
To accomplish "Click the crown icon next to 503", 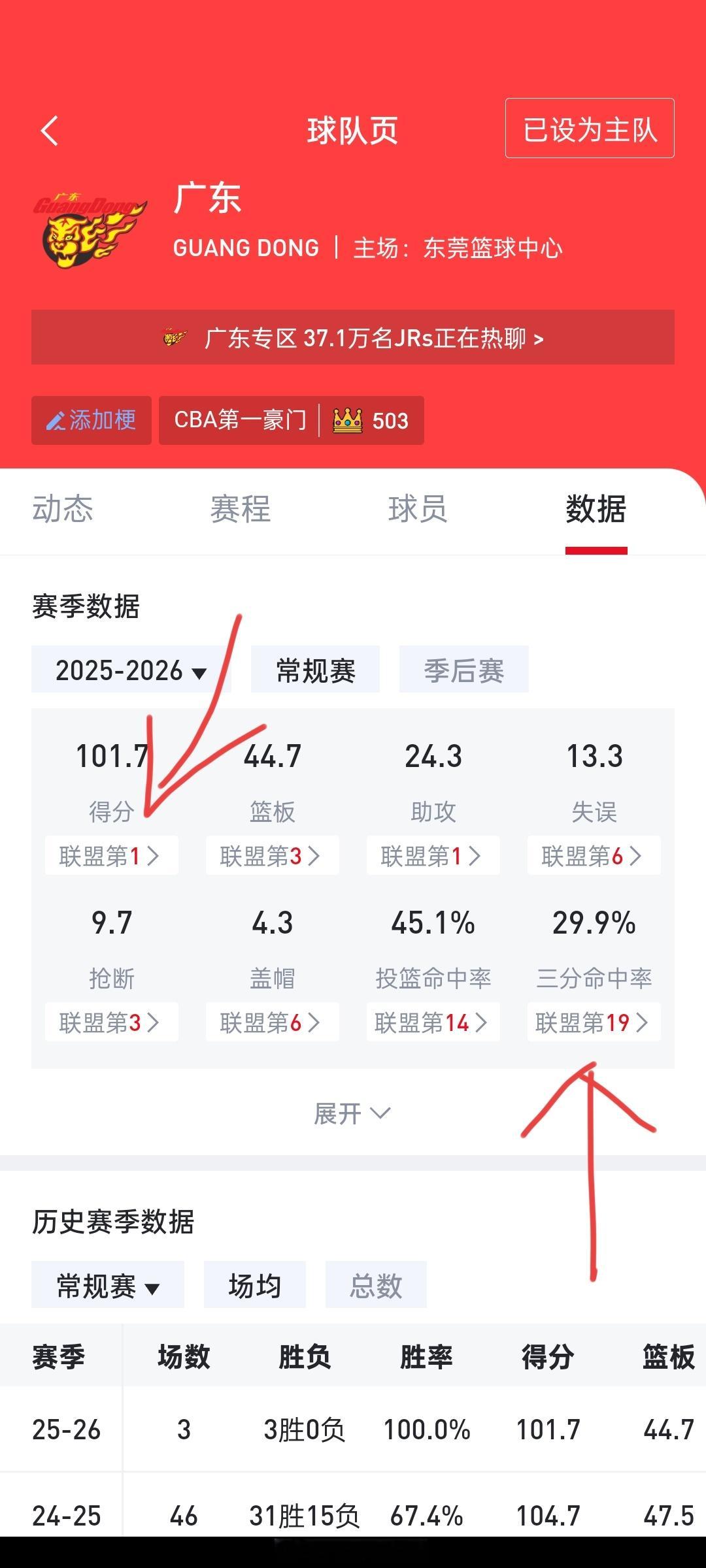I will tap(347, 421).
